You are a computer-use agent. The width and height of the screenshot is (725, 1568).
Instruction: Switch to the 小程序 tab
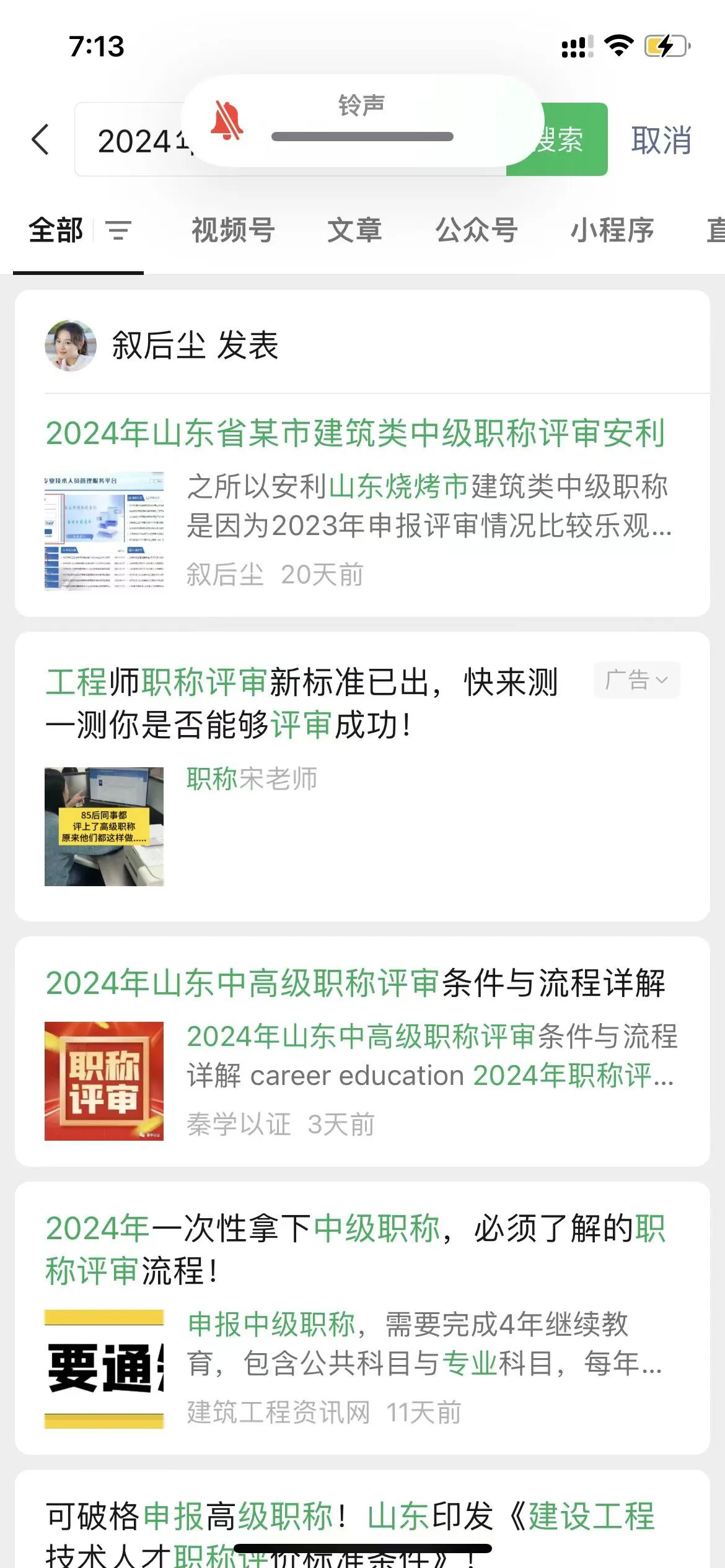click(612, 230)
